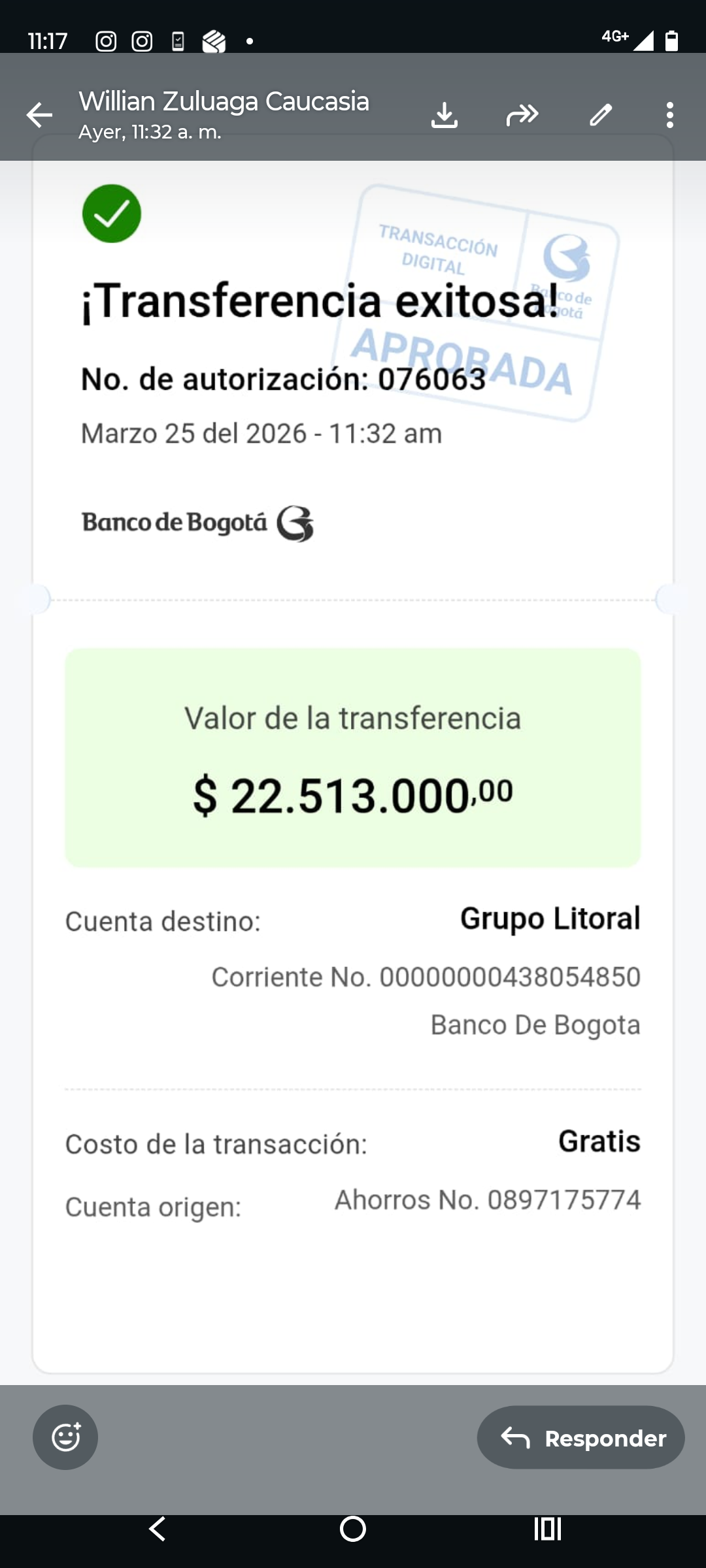Forward this image to another chat
Image resolution: width=706 pixels, height=1568 pixels.
point(522,115)
